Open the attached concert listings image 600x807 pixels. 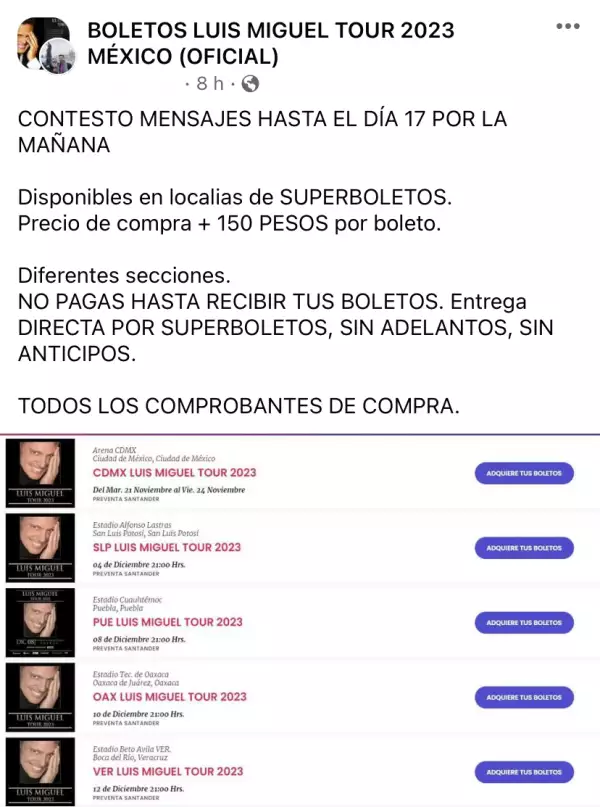pyautogui.click(x=300, y=620)
